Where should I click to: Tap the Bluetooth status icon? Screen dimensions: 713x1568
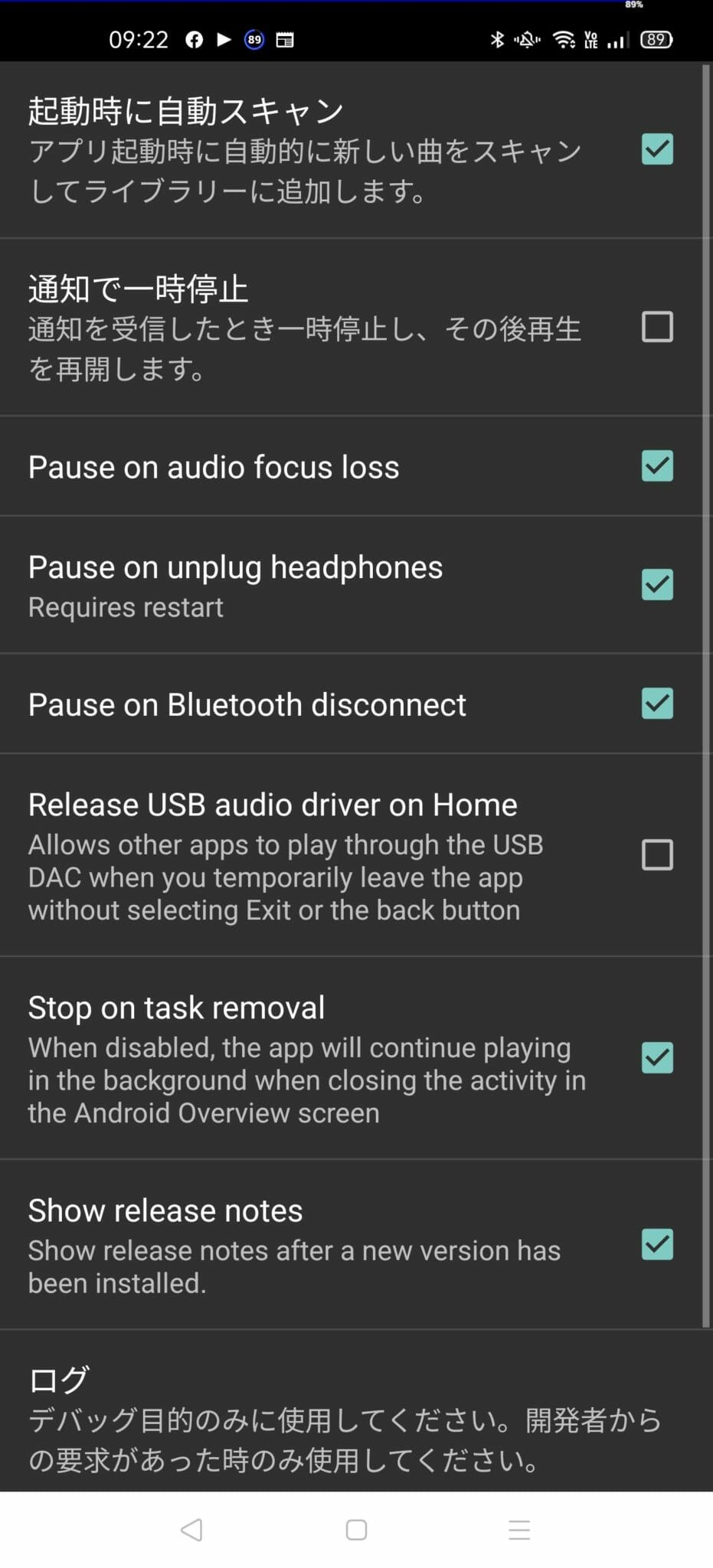coord(498,39)
